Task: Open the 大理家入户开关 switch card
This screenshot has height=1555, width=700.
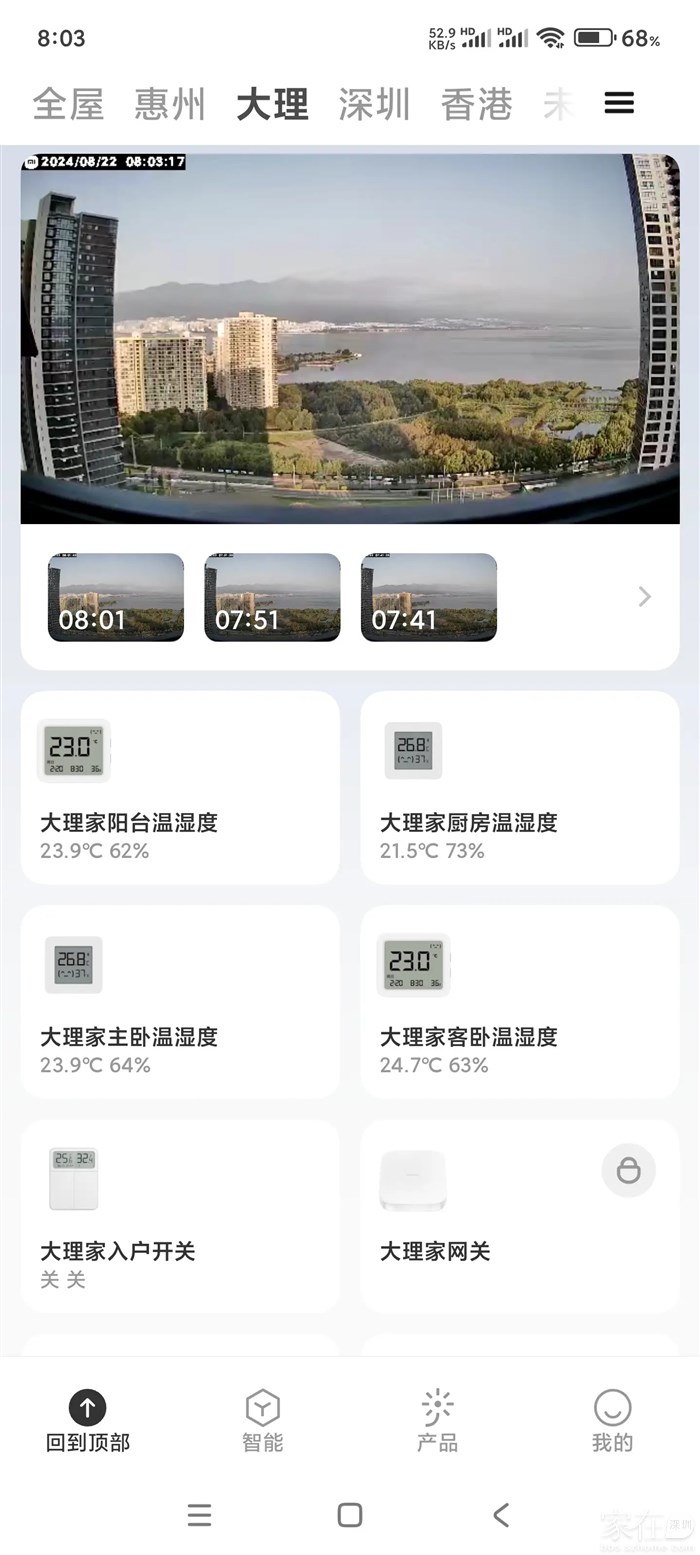Action: point(180,1215)
